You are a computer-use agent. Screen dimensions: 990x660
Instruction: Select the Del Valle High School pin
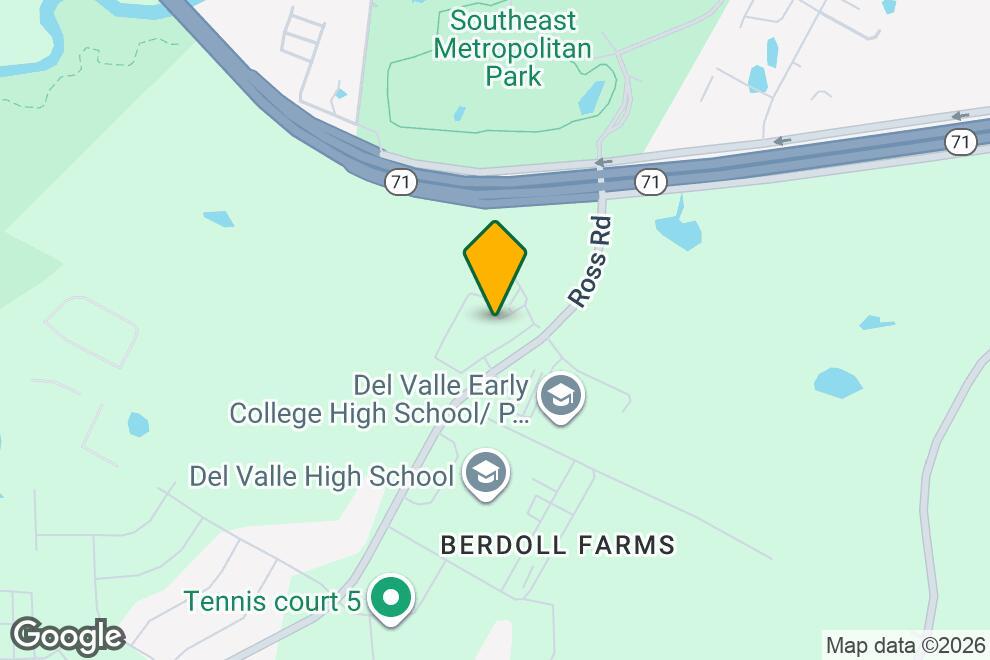(x=487, y=474)
